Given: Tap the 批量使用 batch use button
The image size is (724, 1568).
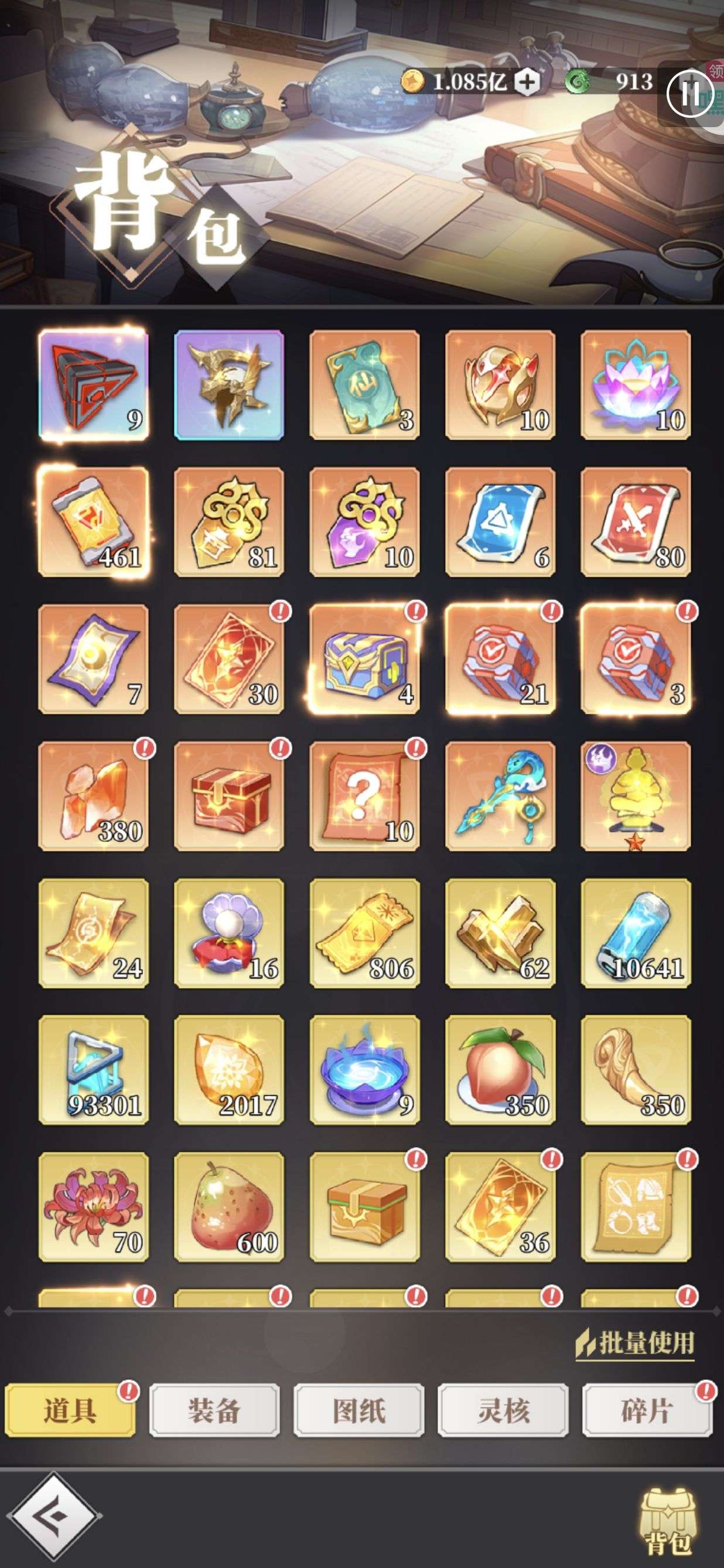Looking at the screenshot, I should tap(635, 1342).
